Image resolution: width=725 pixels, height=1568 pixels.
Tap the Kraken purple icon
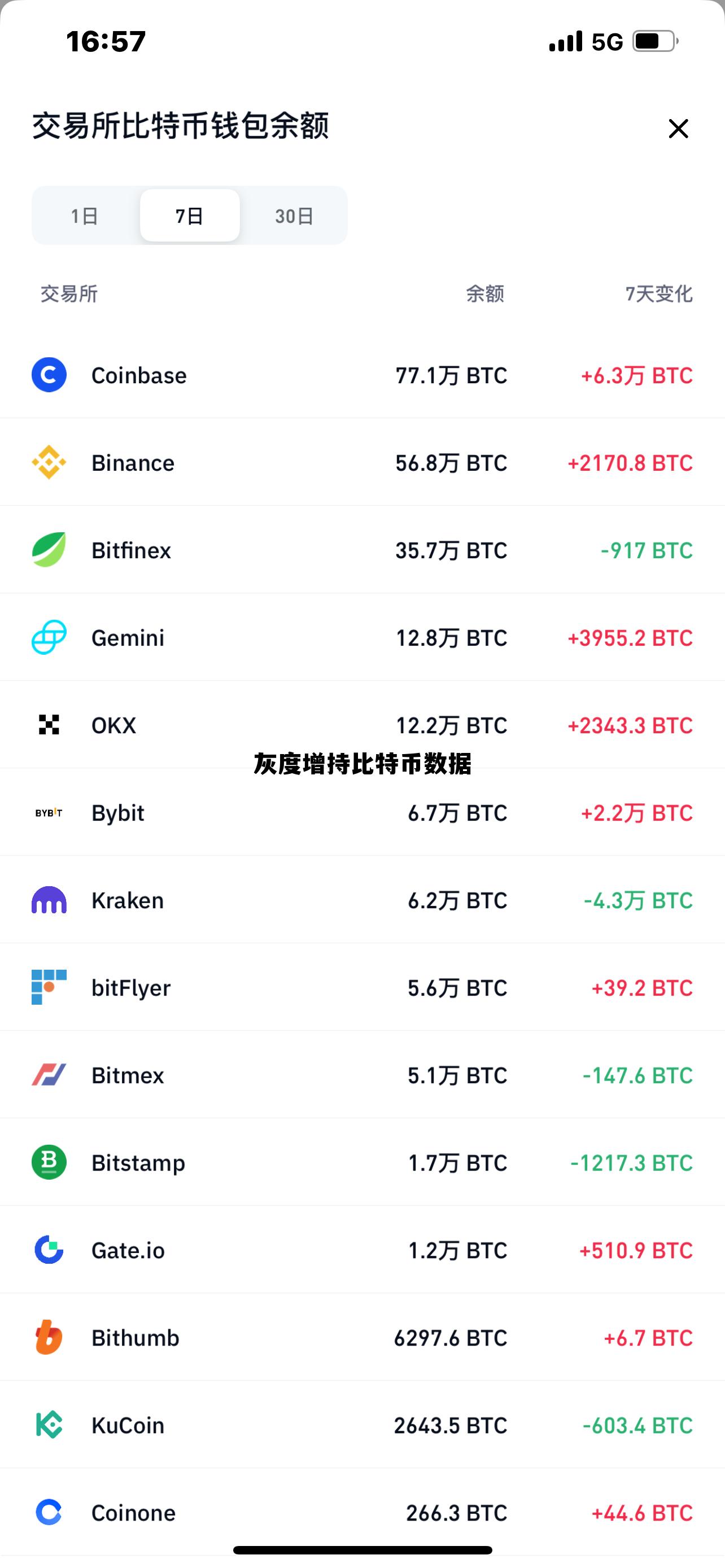coord(49,900)
